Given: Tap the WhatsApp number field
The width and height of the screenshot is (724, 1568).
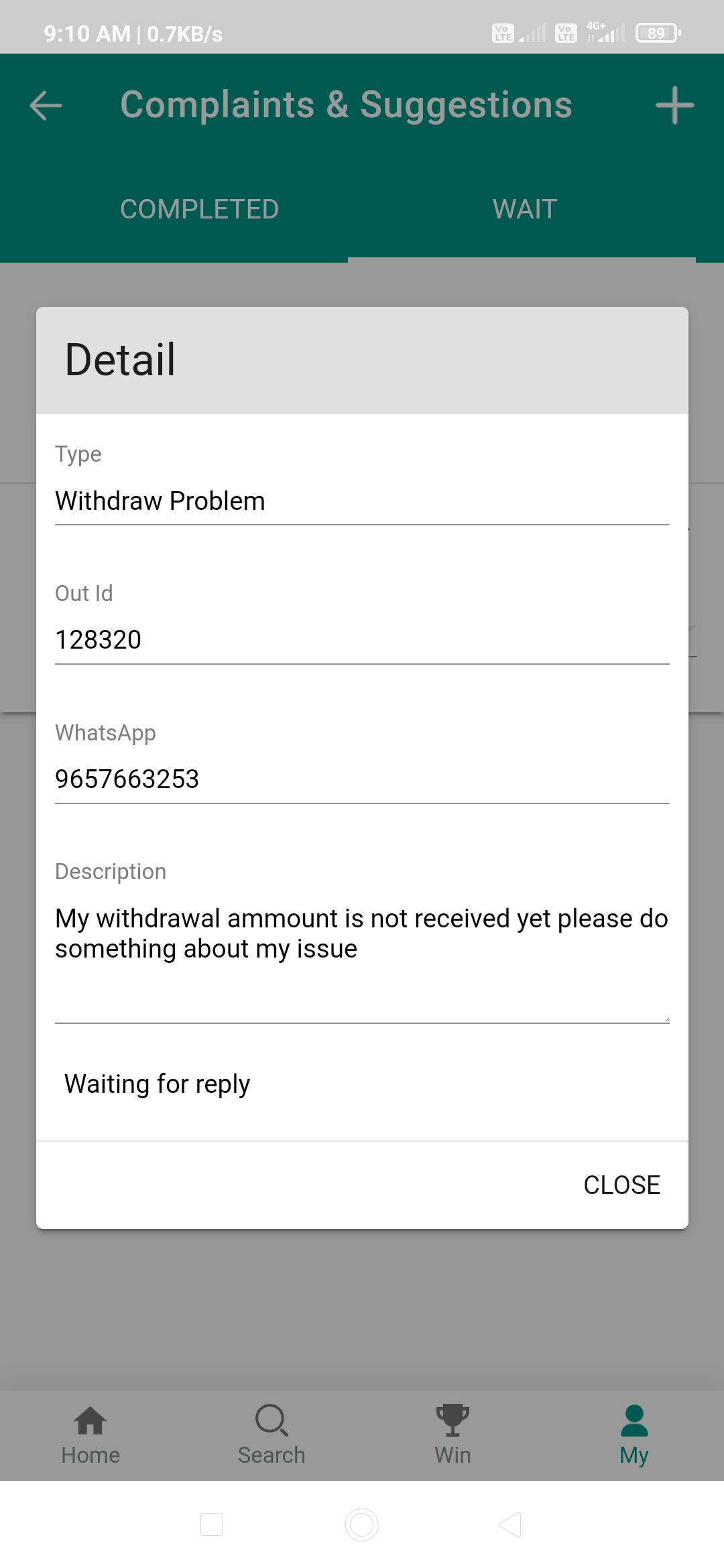Looking at the screenshot, I should 362,779.
